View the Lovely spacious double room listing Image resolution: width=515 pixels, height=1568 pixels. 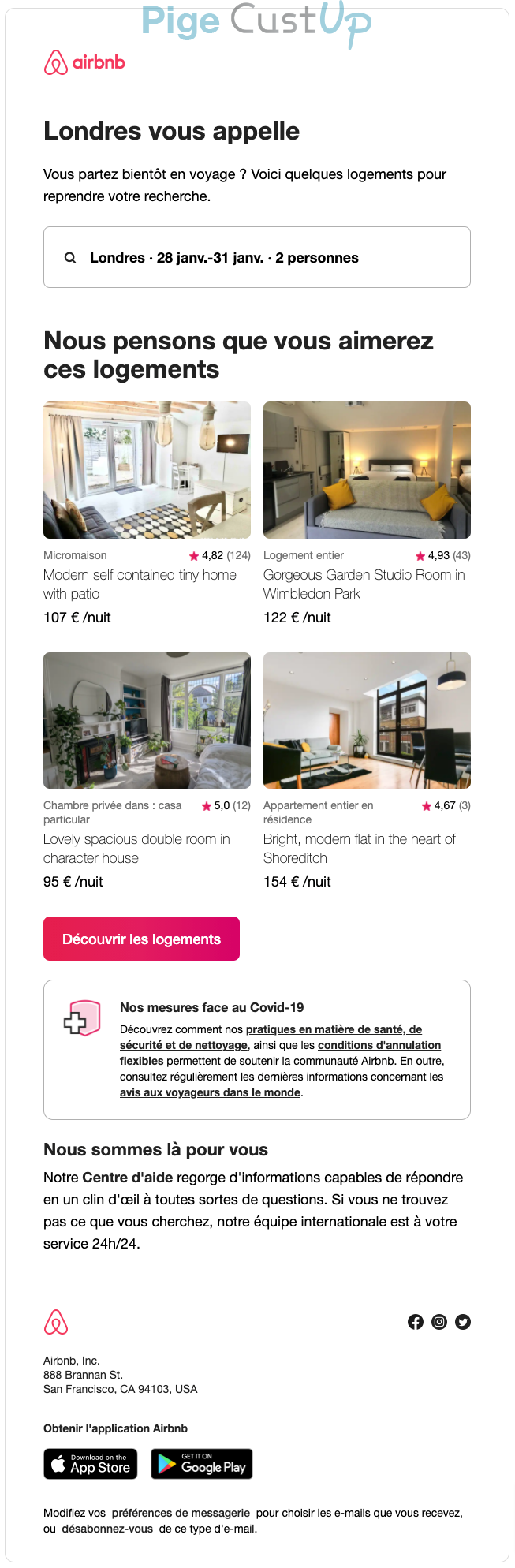pos(147,720)
